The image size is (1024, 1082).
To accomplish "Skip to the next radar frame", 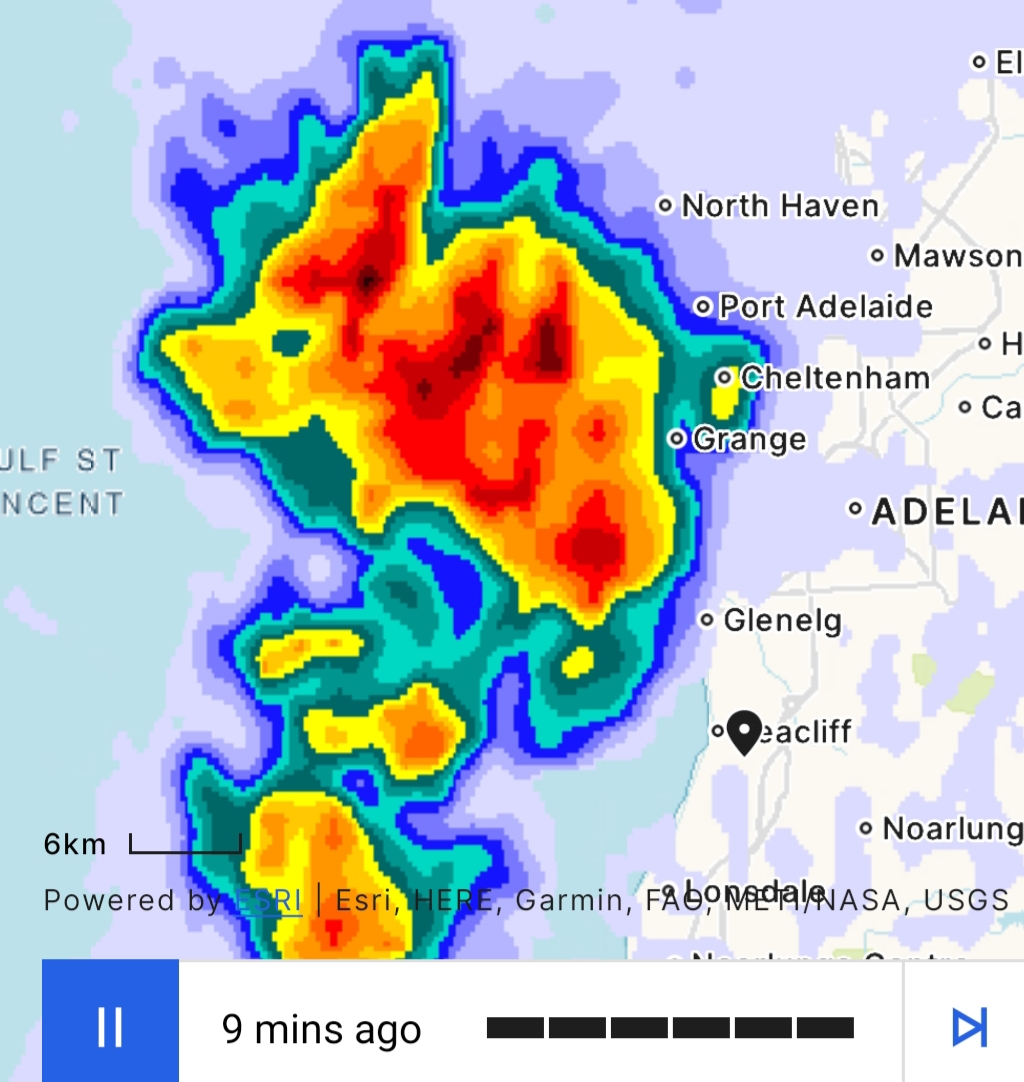I will (968, 1026).
